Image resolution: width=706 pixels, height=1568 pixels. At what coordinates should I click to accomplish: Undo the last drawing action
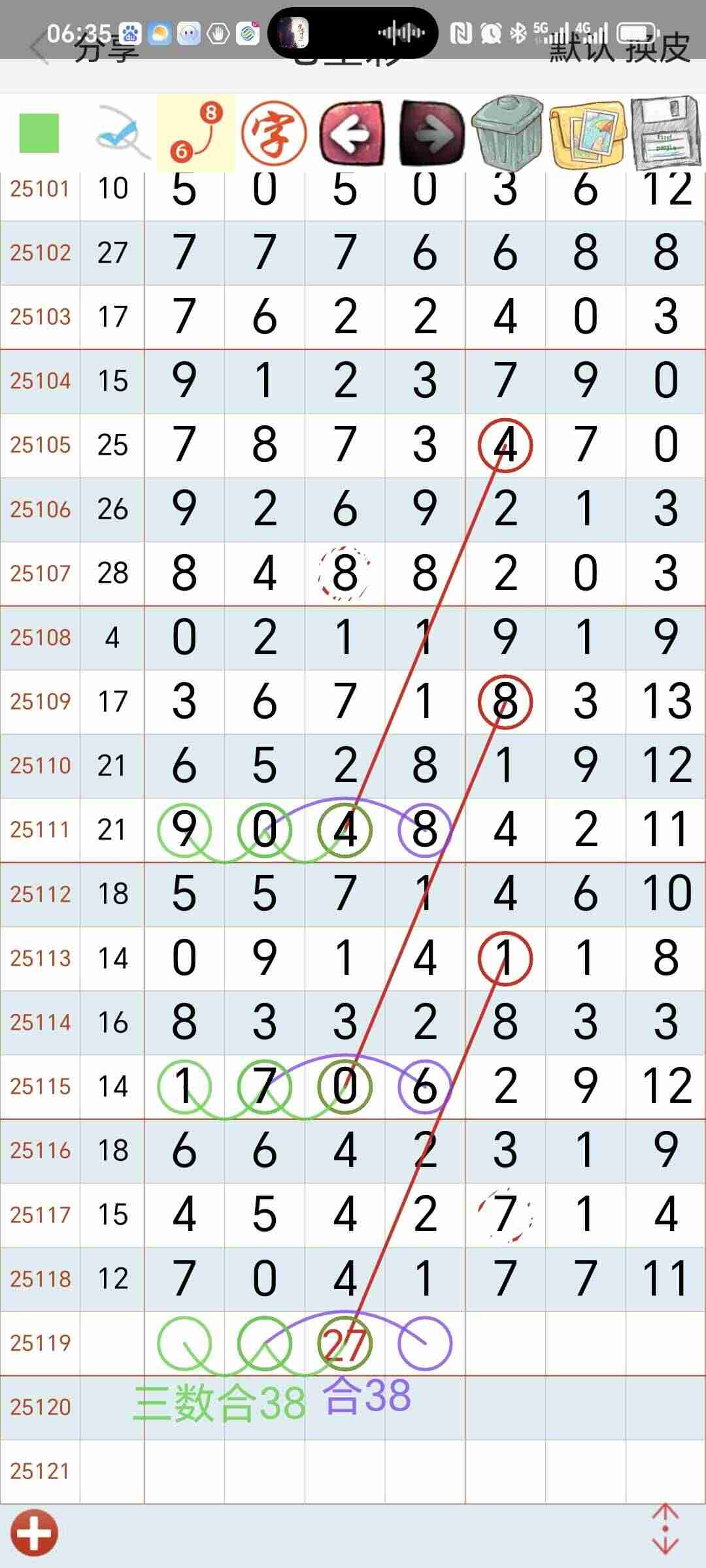click(352, 133)
